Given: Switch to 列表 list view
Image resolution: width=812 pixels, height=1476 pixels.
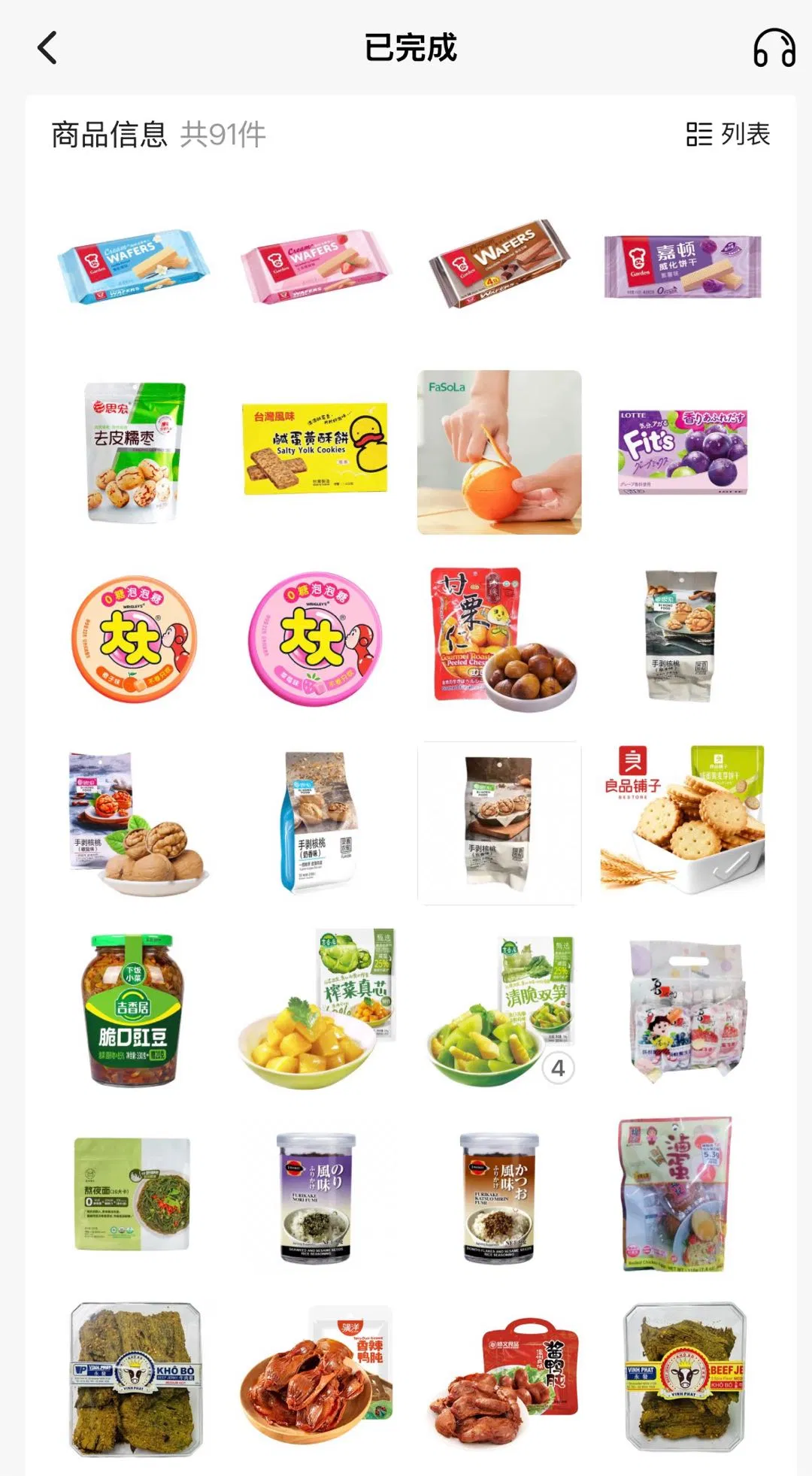Looking at the screenshot, I should pyautogui.click(x=728, y=135).
